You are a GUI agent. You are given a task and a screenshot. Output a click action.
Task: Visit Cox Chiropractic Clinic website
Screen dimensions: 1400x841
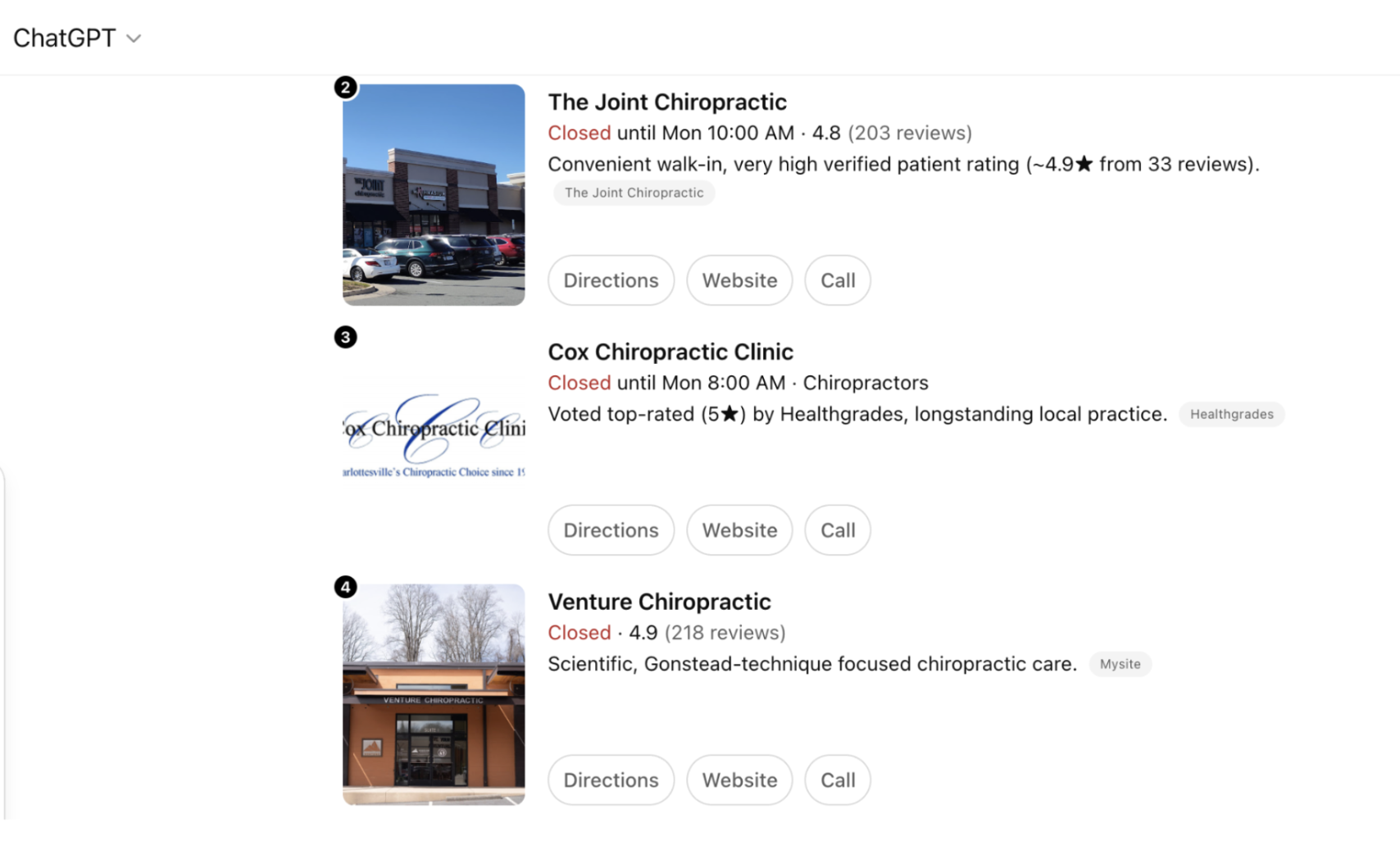(739, 530)
